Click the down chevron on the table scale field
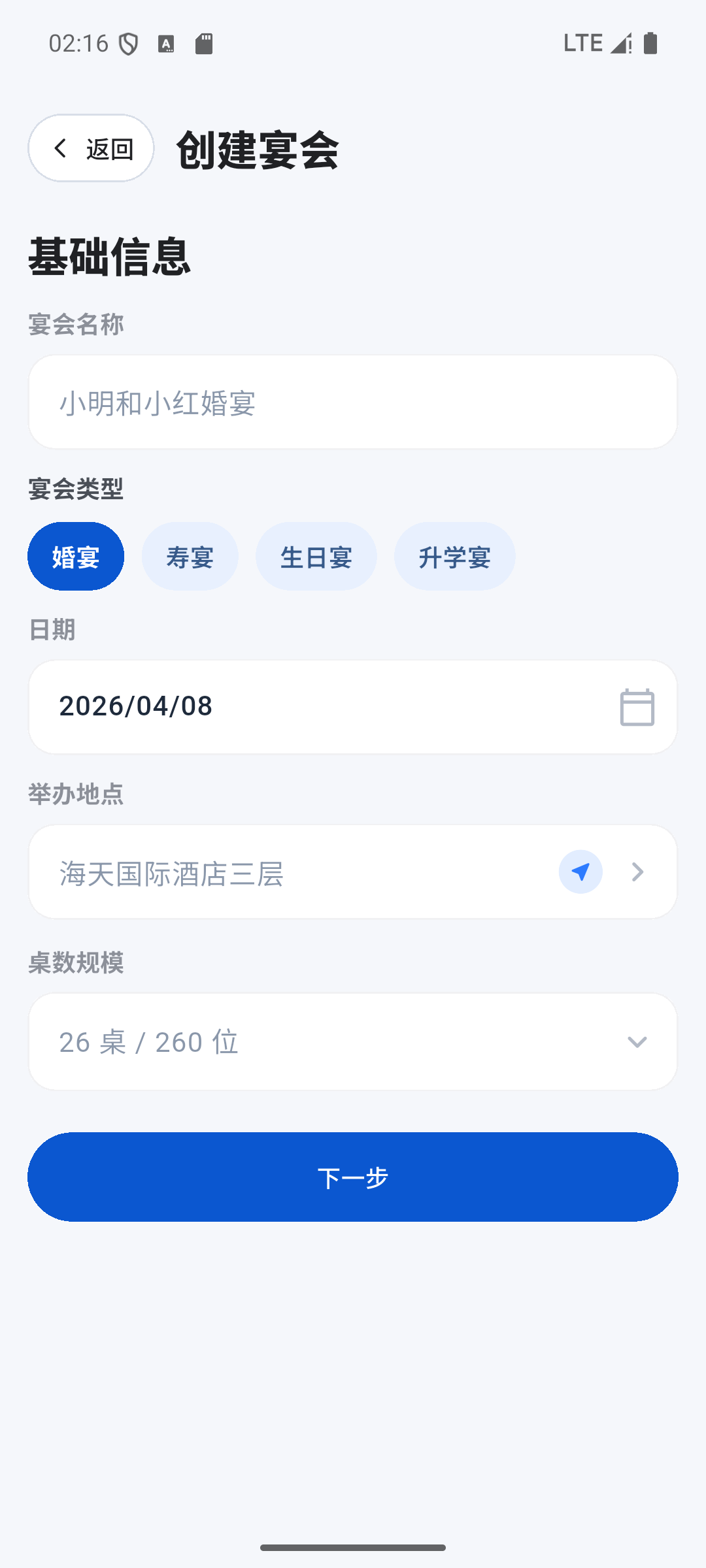 click(x=636, y=1041)
